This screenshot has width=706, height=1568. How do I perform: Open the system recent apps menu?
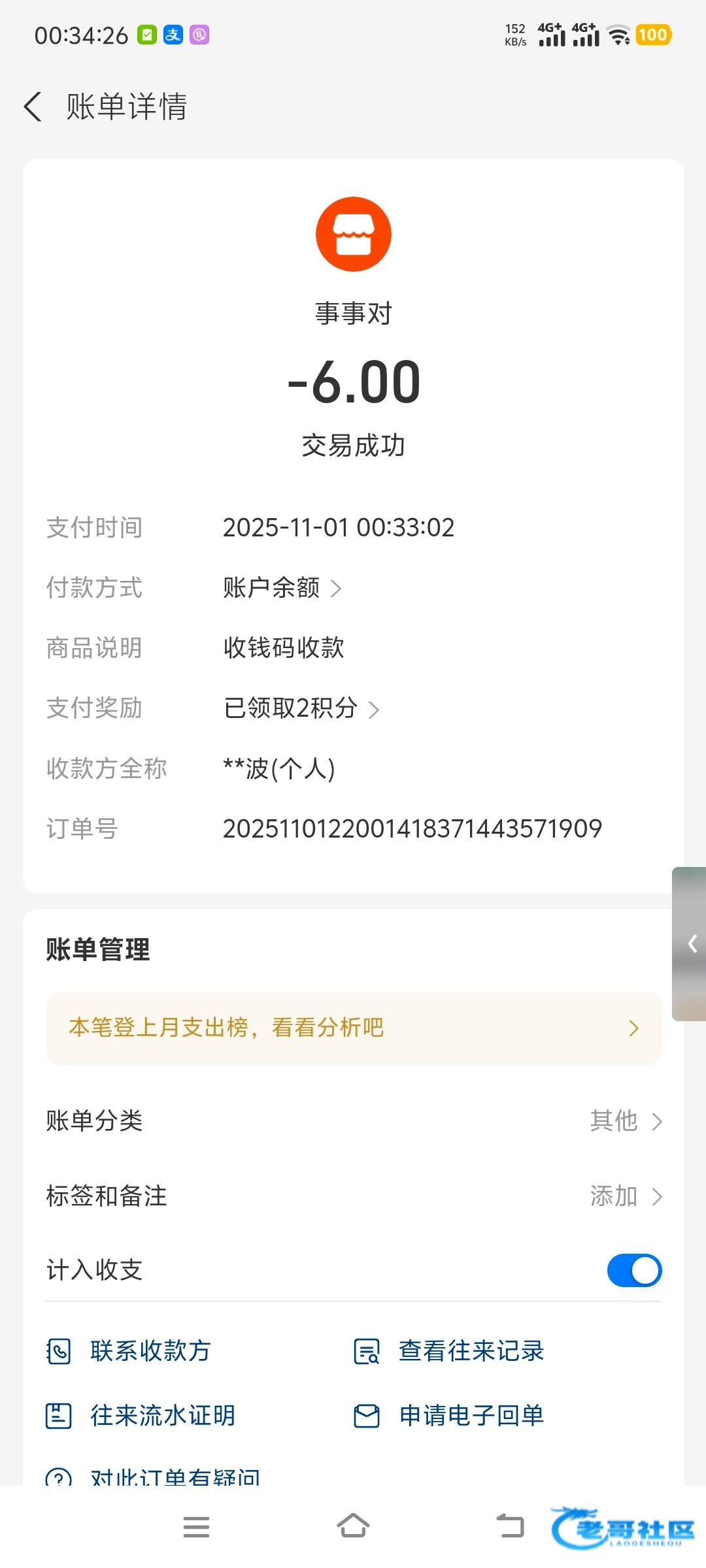click(196, 1527)
